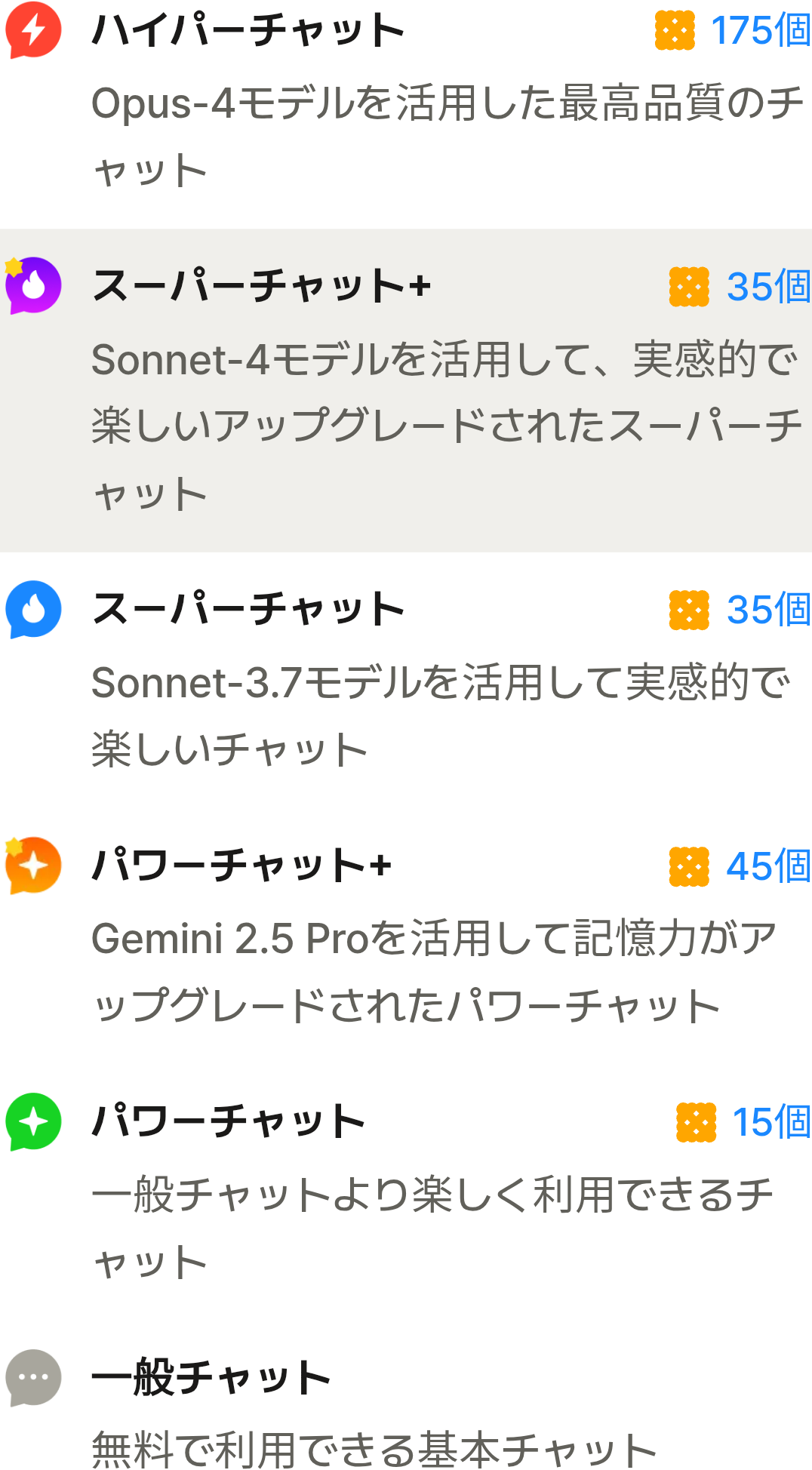Choose スーパーチャット+ with Sonnet-4
812x1470 pixels.
(x=261, y=288)
